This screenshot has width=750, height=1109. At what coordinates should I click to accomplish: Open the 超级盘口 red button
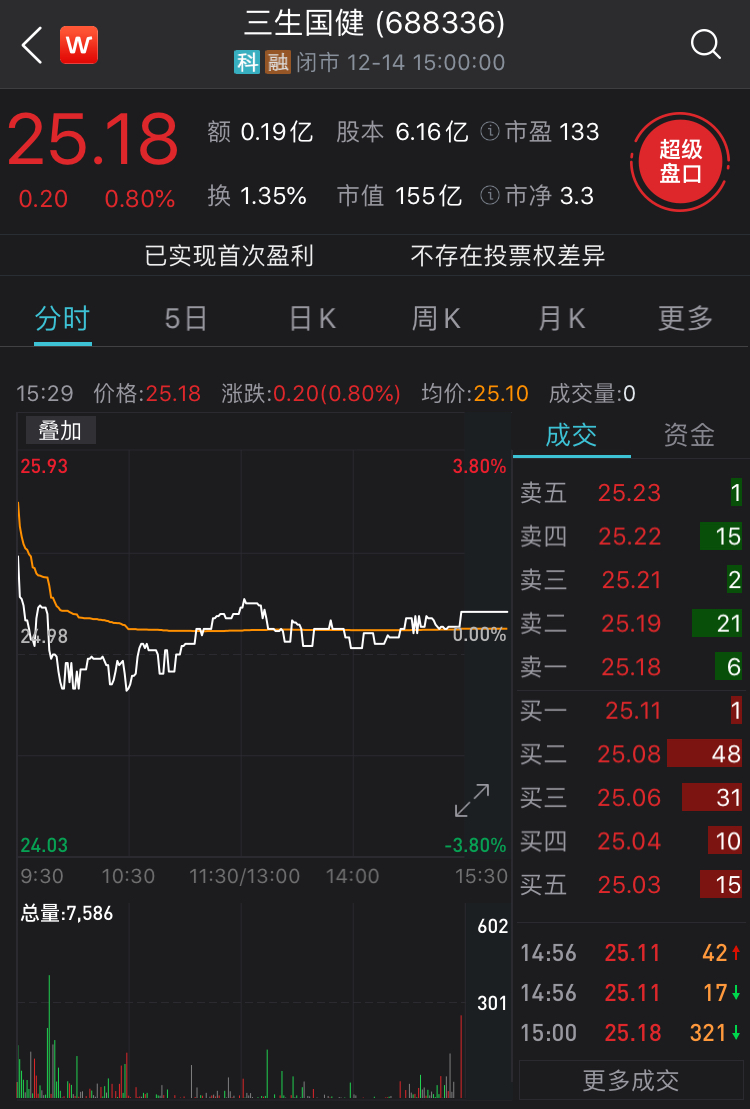click(681, 162)
